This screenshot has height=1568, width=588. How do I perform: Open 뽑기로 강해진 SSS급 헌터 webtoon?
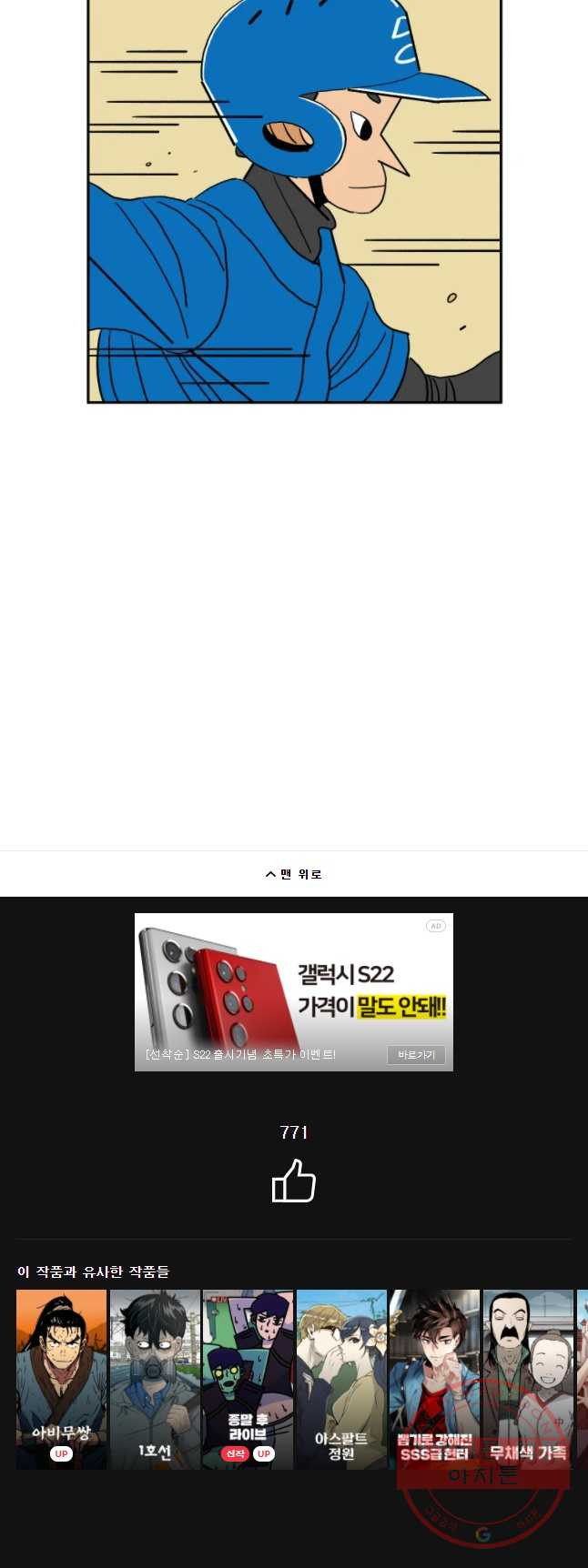click(x=434, y=1378)
